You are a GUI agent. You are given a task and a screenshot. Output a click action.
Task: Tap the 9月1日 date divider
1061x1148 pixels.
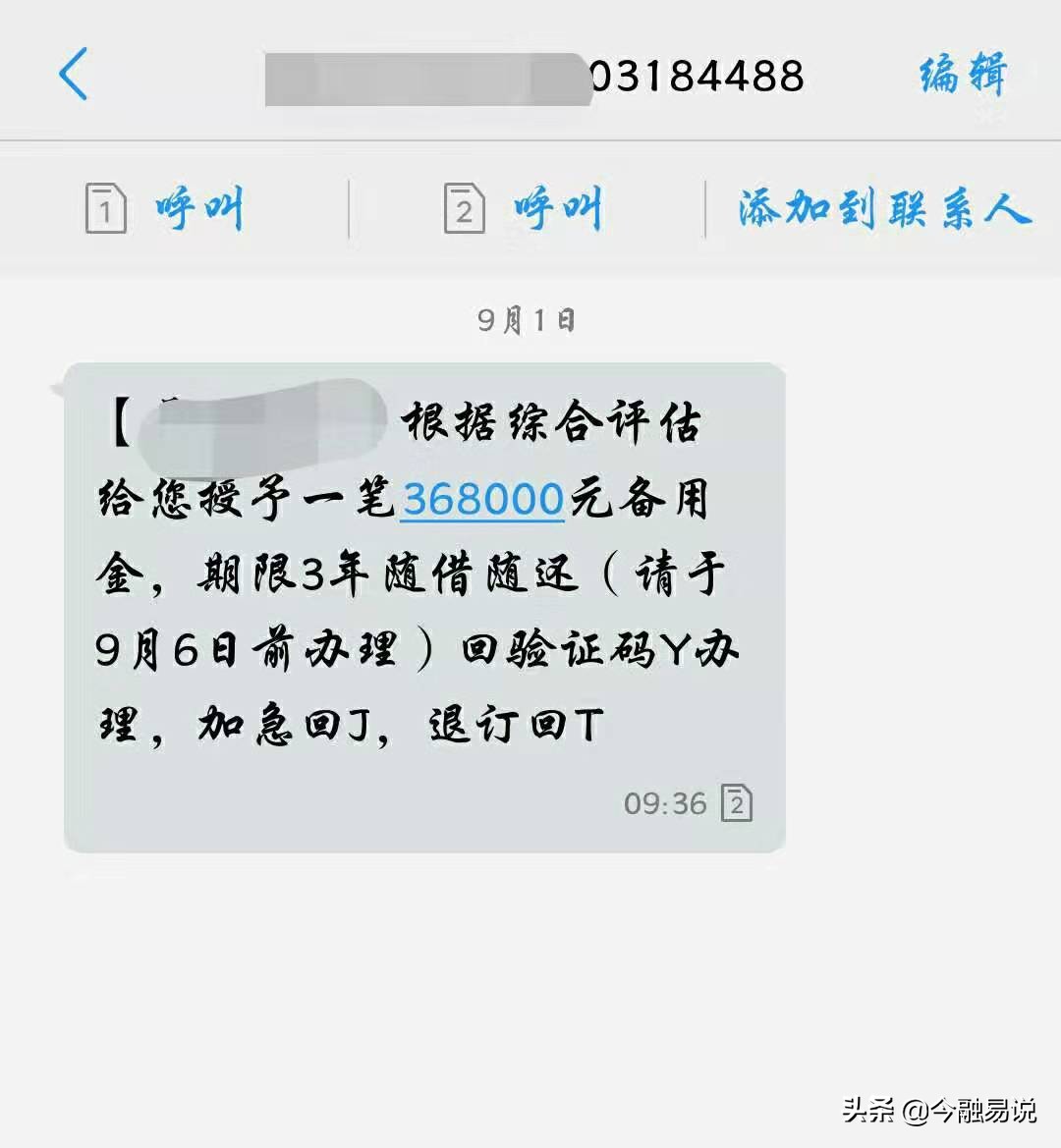coord(527,316)
